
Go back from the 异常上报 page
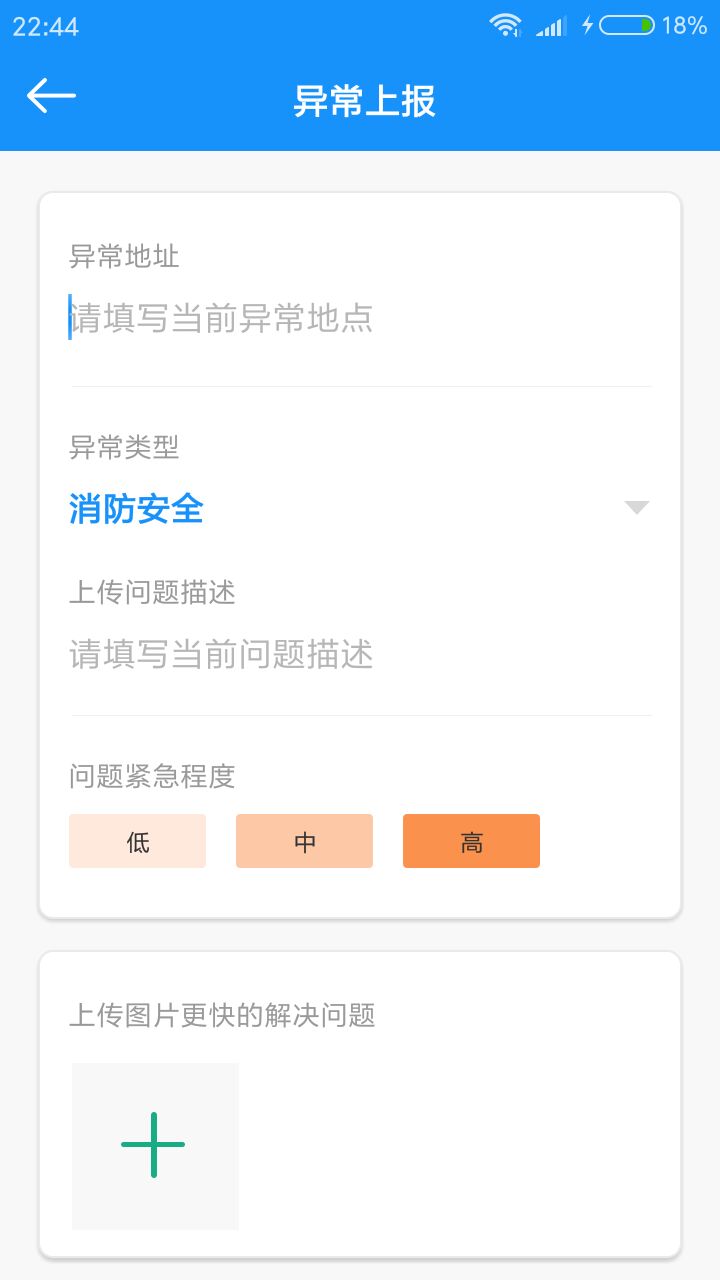51,97
